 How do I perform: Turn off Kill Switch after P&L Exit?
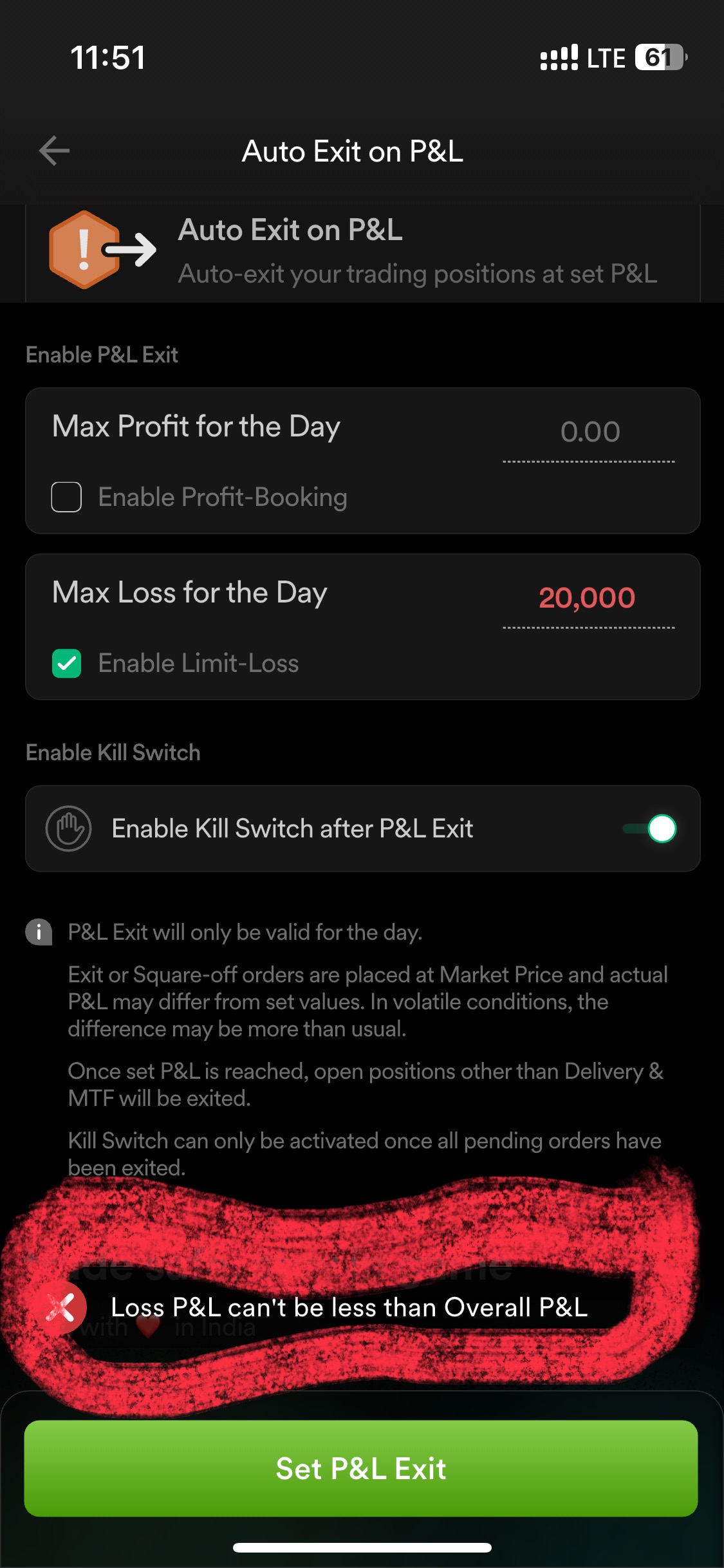pos(651,828)
